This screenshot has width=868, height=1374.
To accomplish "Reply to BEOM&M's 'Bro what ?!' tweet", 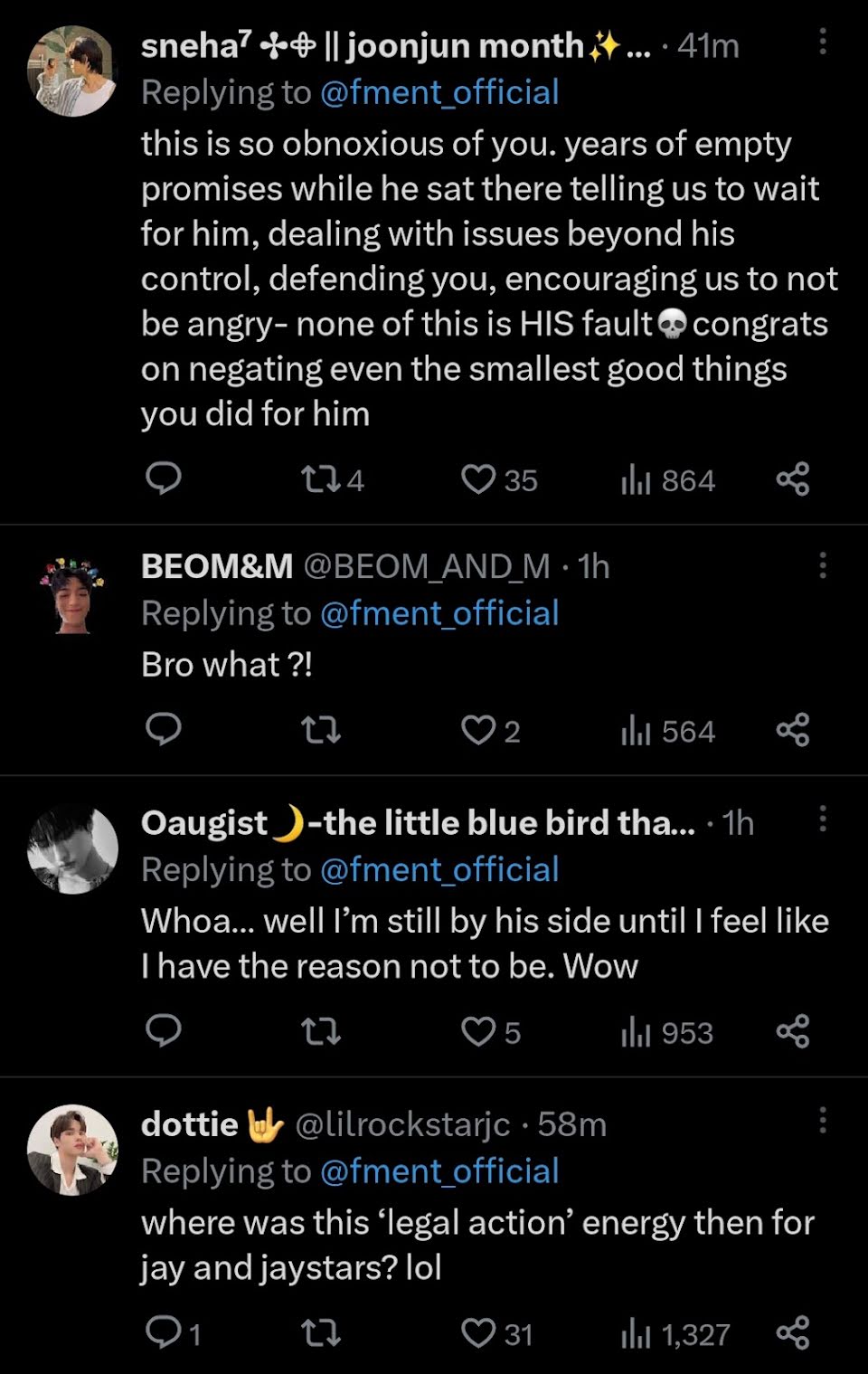I will coord(164,729).
